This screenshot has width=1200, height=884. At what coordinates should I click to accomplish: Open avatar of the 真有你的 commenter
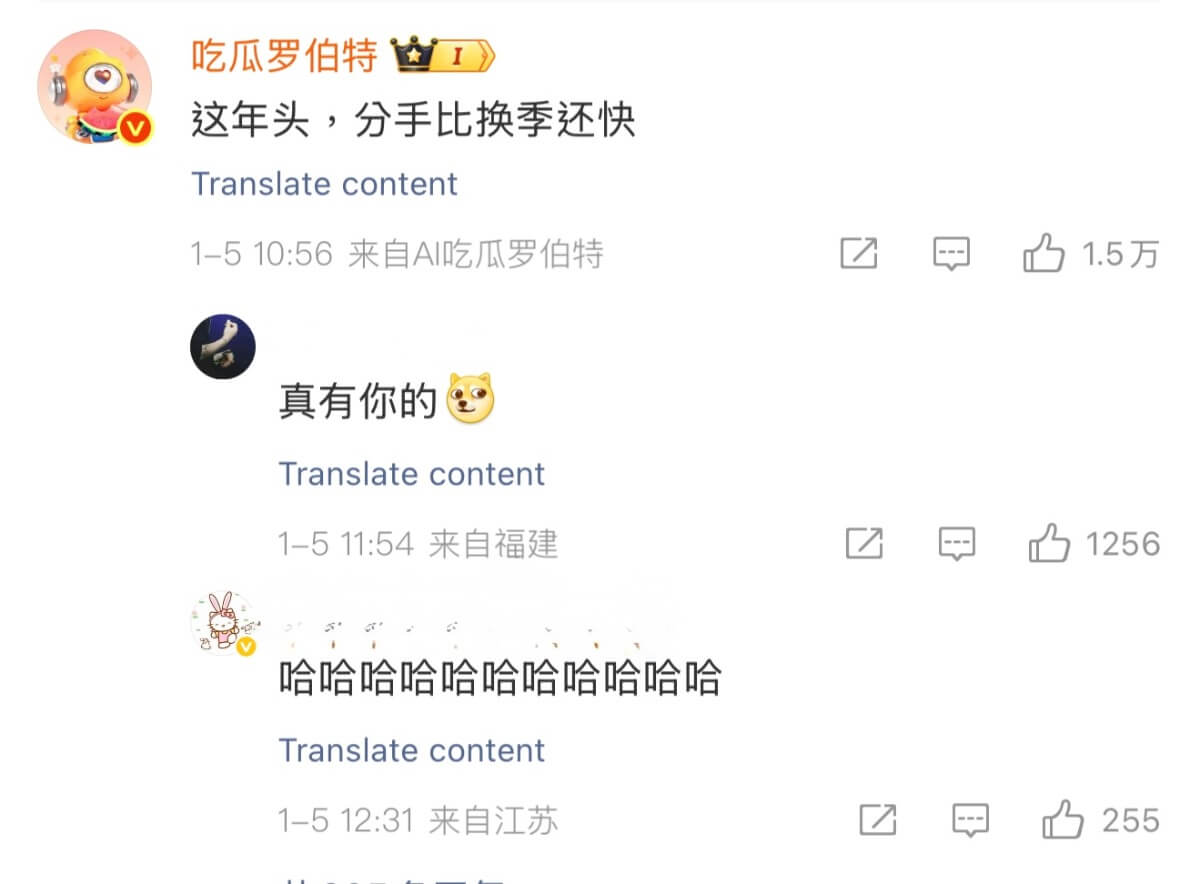(223, 346)
